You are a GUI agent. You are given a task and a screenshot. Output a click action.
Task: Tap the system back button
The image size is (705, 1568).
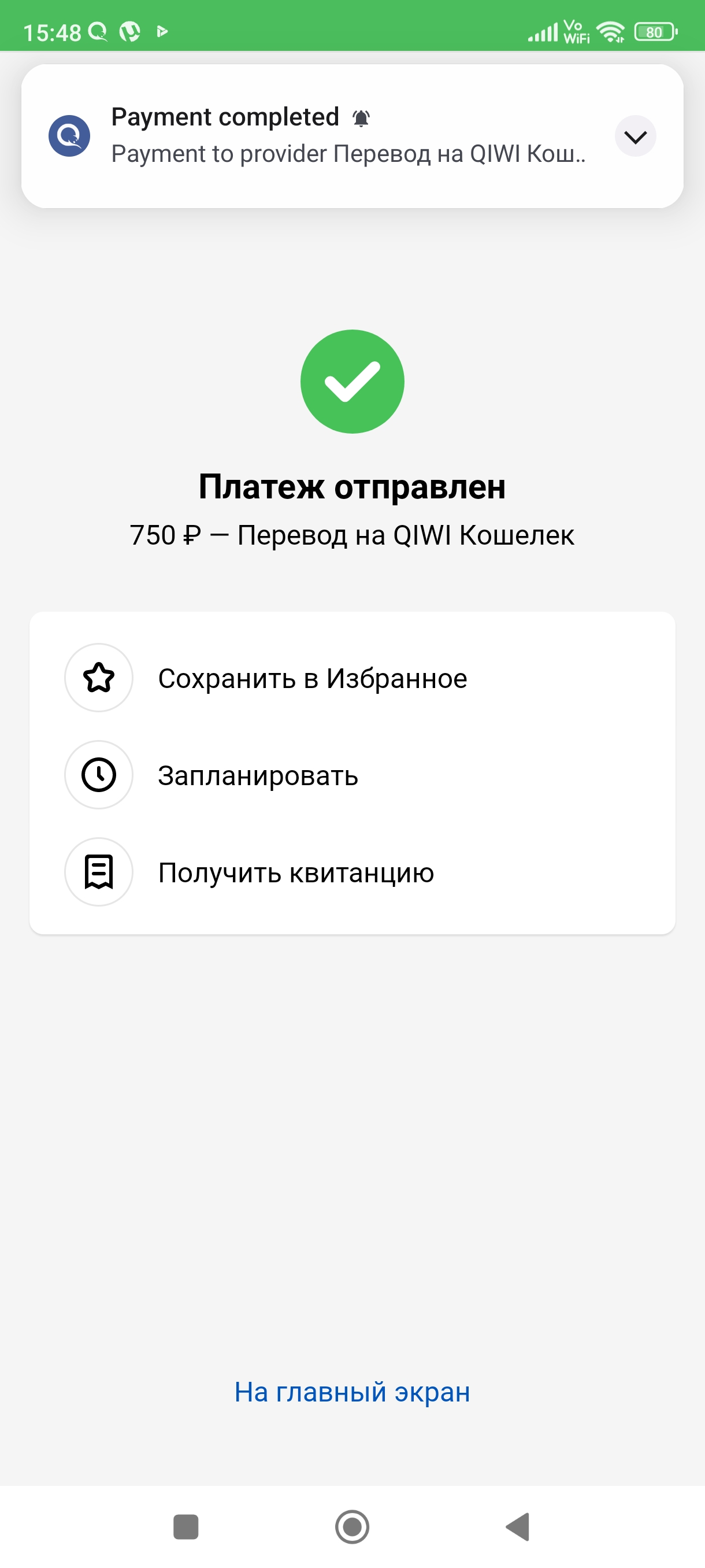518,1526
